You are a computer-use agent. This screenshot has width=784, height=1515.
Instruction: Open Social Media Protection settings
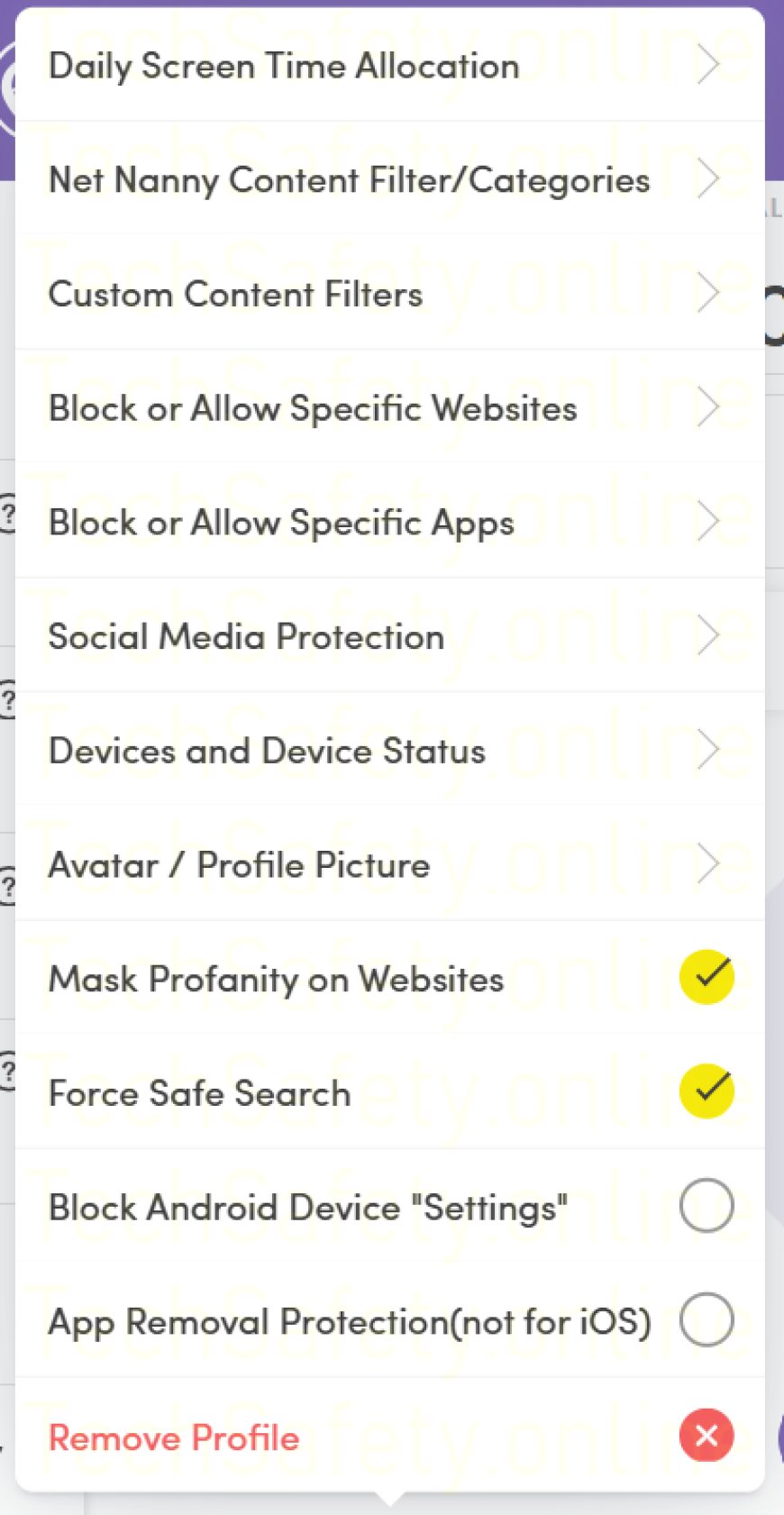[389, 636]
